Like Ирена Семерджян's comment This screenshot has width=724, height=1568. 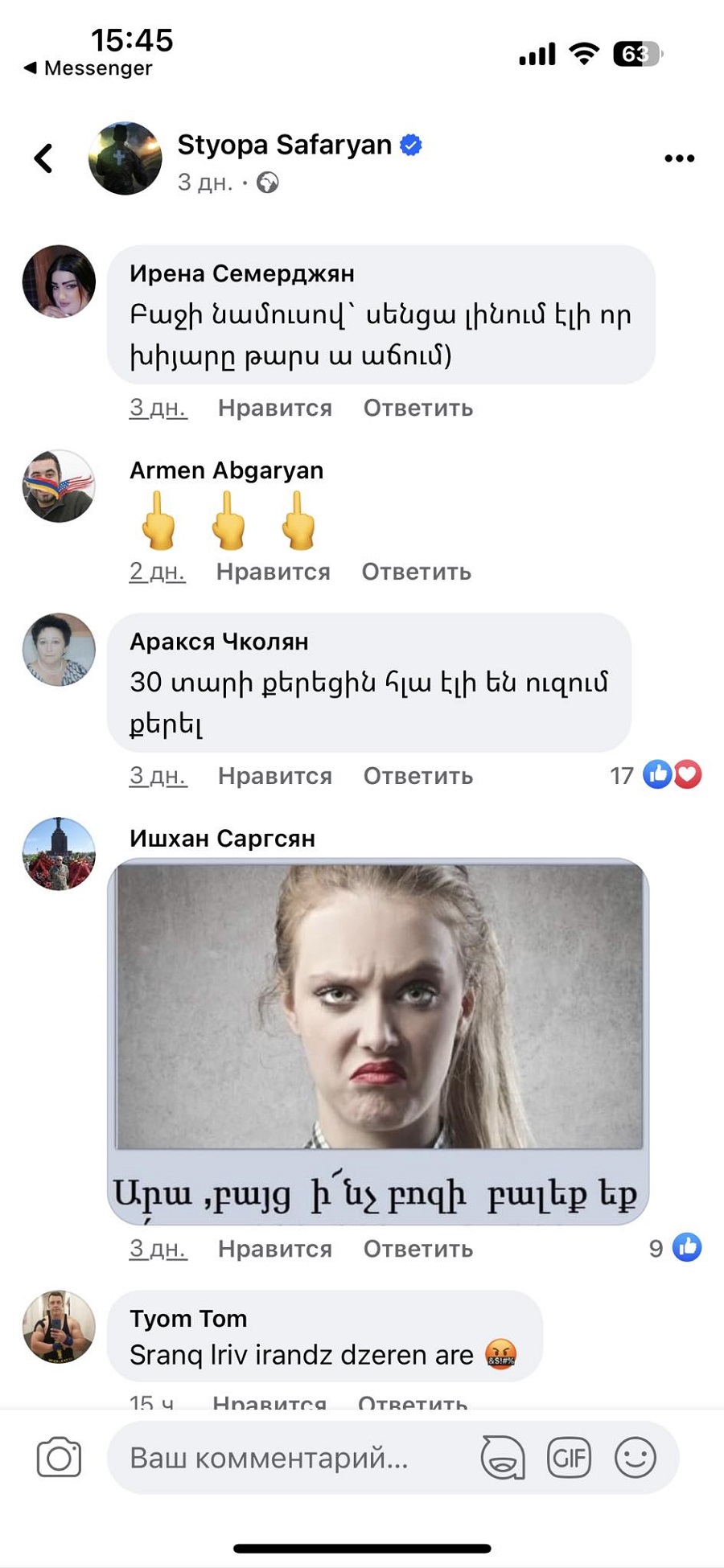point(274,408)
